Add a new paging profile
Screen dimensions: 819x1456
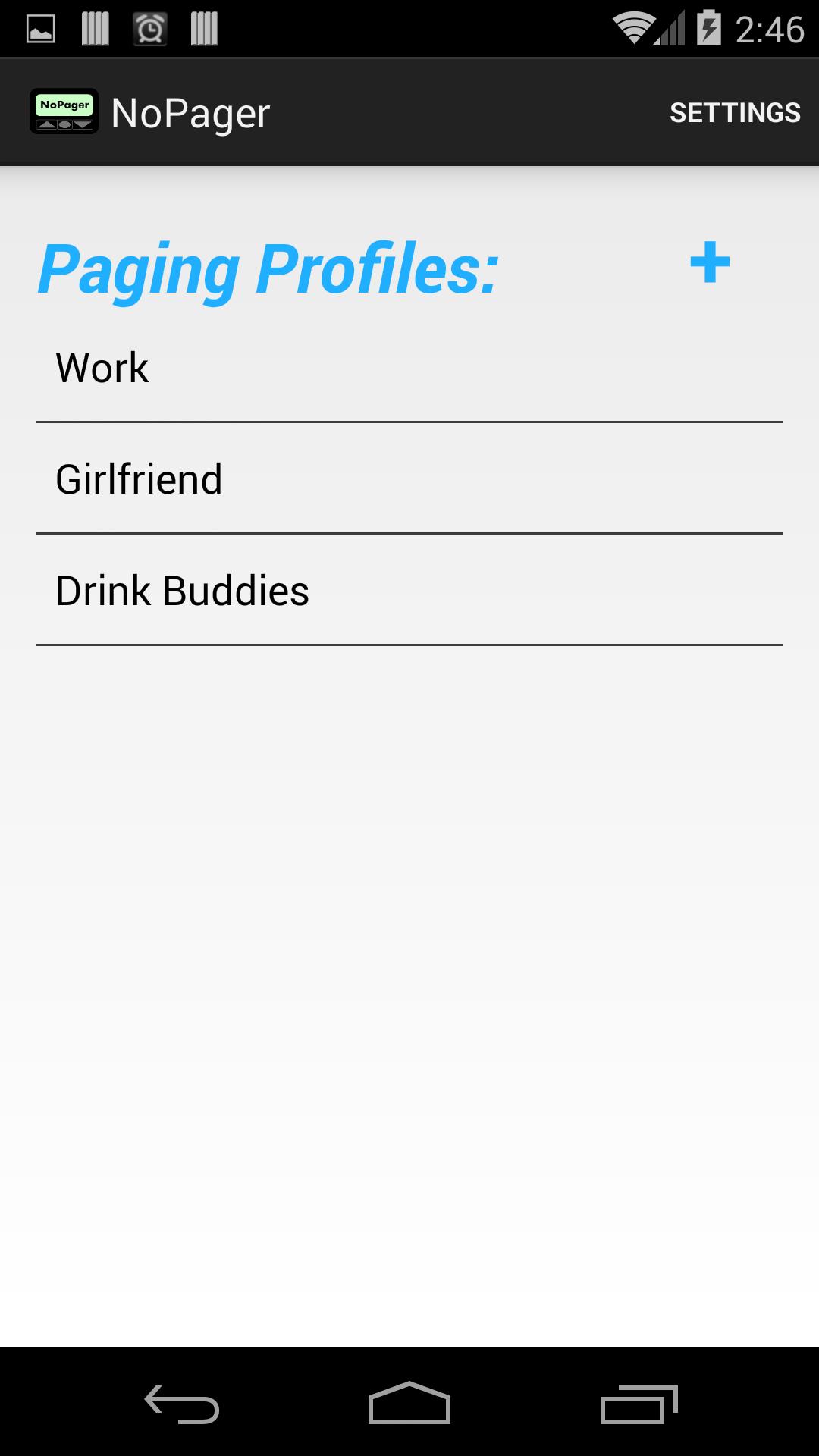[x=710, y=262]
